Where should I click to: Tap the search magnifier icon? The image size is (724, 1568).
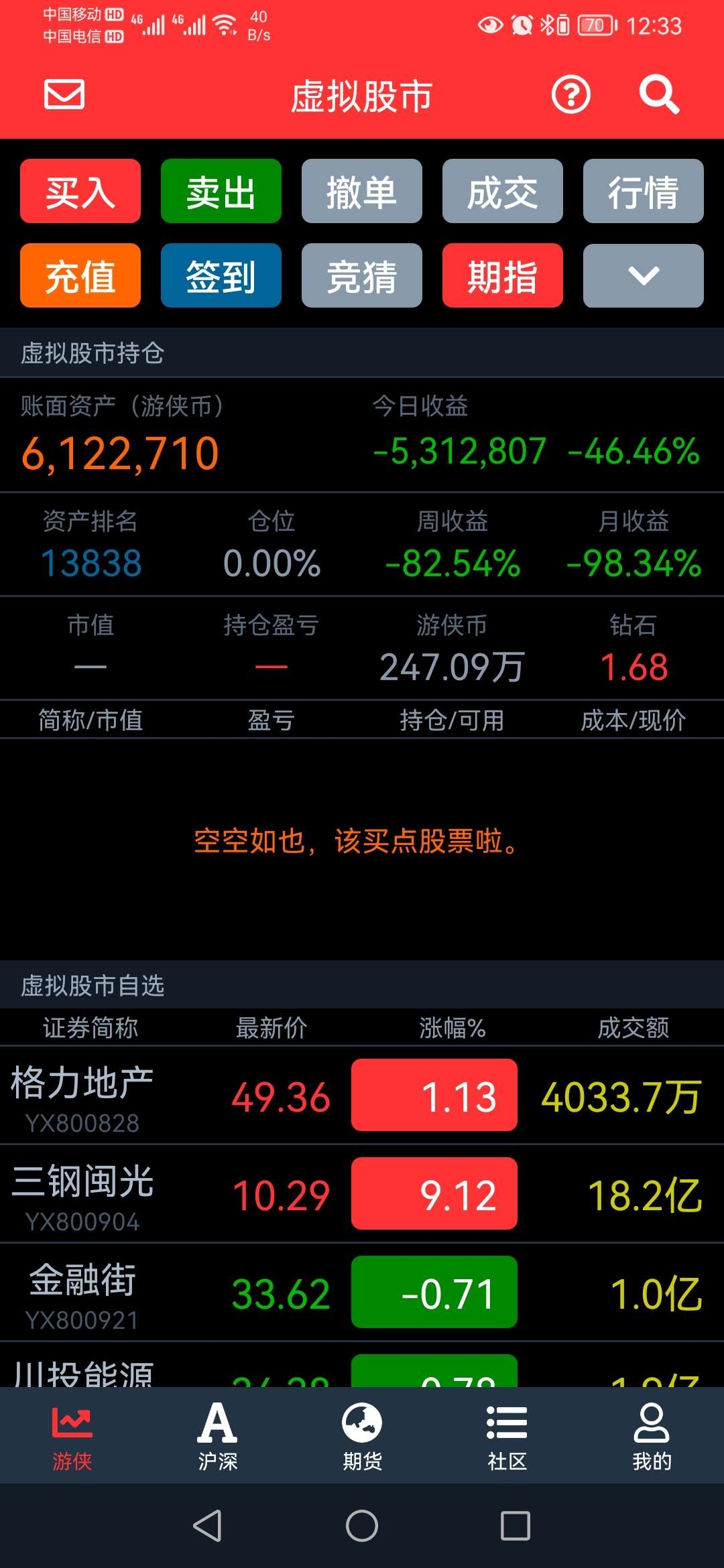pyautogui.click(x=659, y=94)
